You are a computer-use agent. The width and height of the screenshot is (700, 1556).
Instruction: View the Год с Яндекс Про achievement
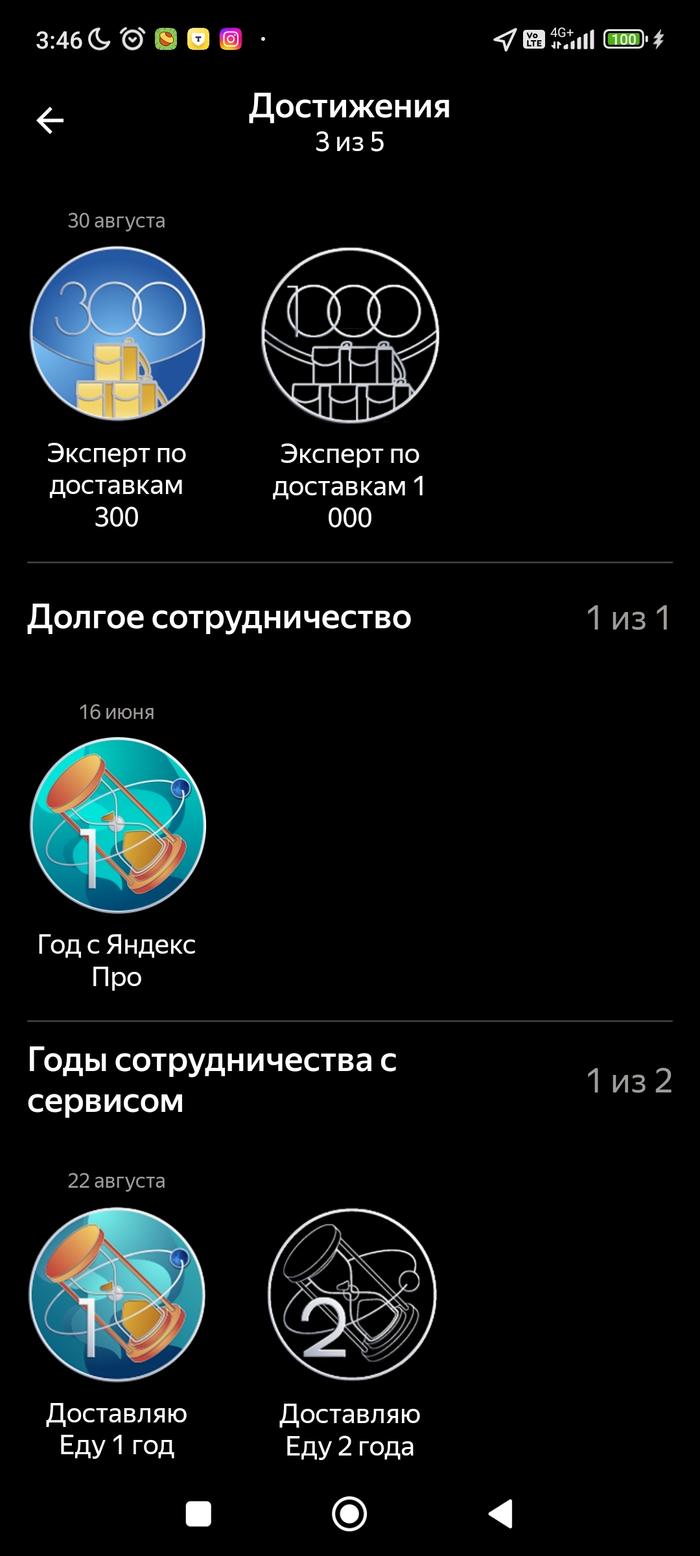click(117, 825)
